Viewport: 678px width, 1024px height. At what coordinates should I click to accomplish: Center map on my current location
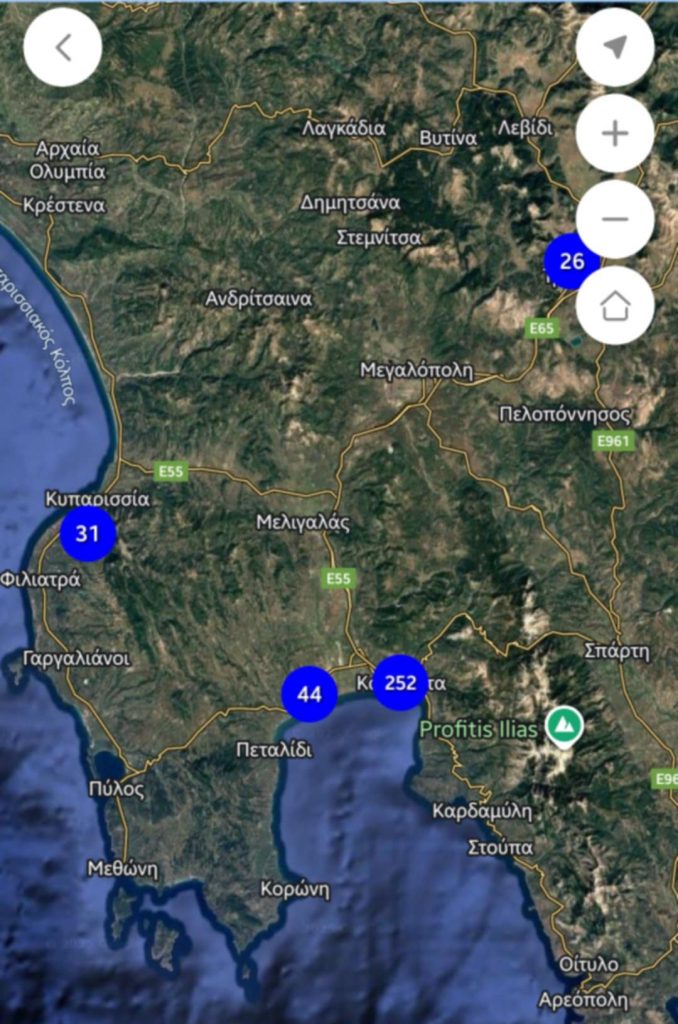(x=615, y=47)
